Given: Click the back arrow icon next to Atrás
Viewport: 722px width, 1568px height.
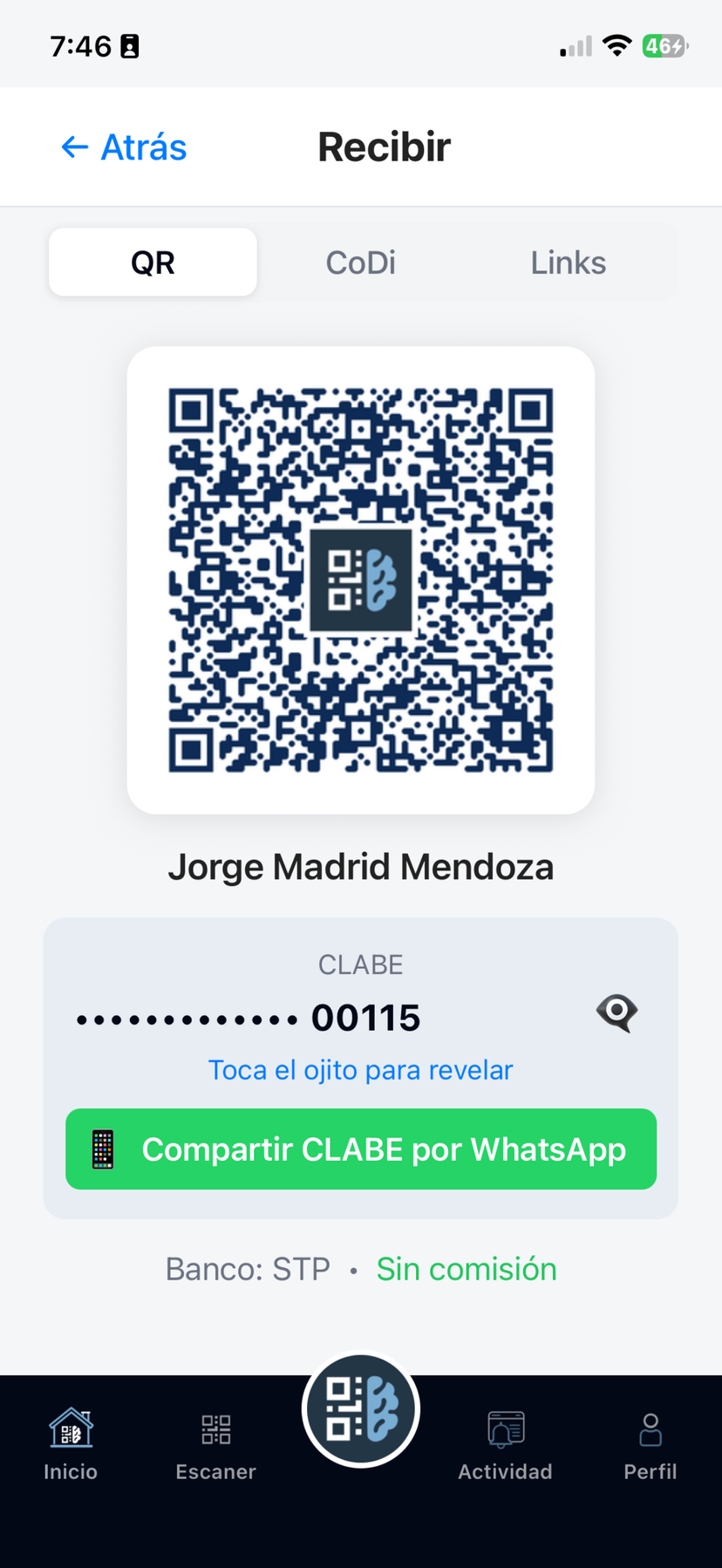Looking at the screenshot, I should (74, 147).
